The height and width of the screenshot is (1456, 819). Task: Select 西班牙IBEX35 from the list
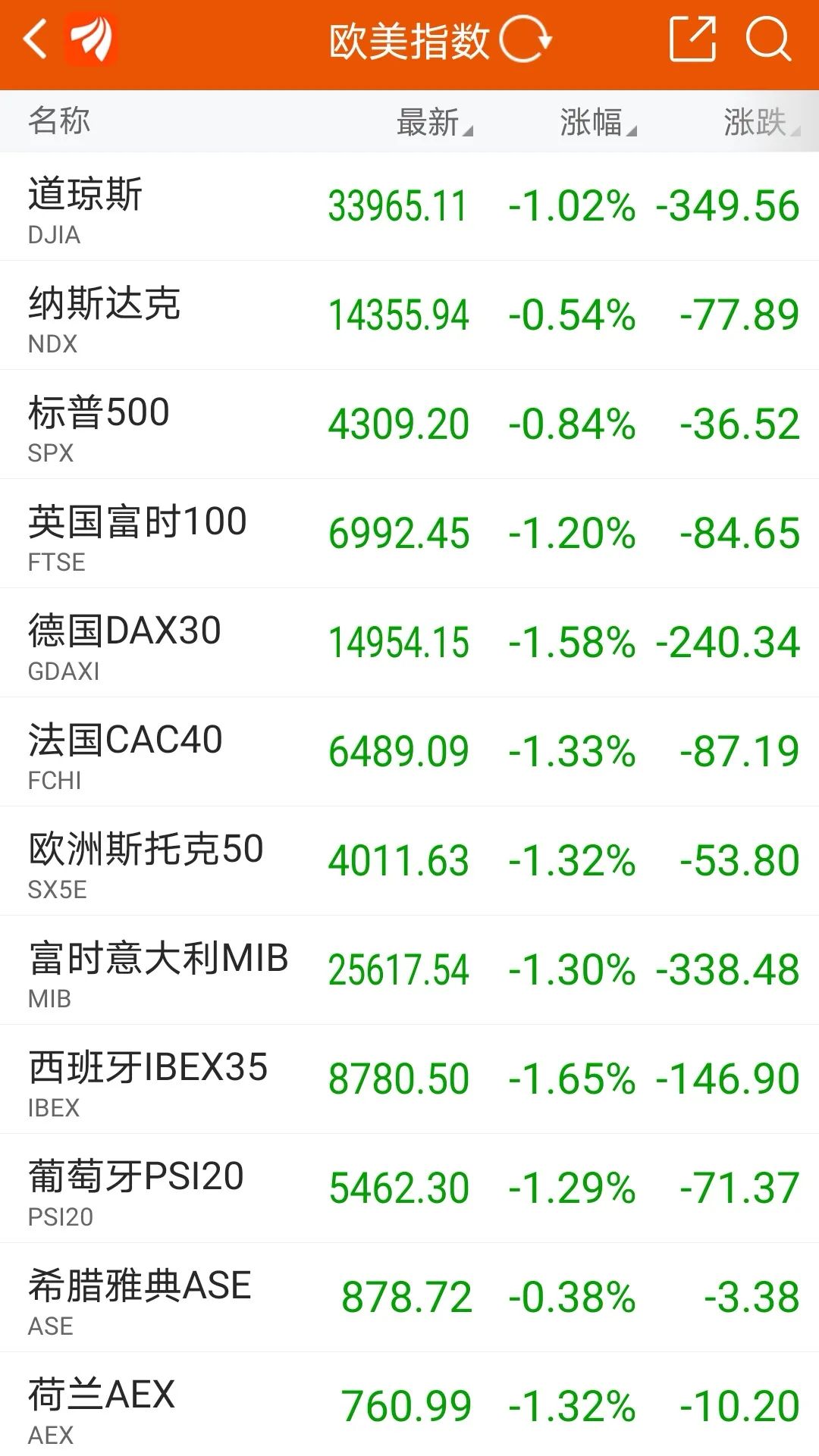coord(409,1080)
